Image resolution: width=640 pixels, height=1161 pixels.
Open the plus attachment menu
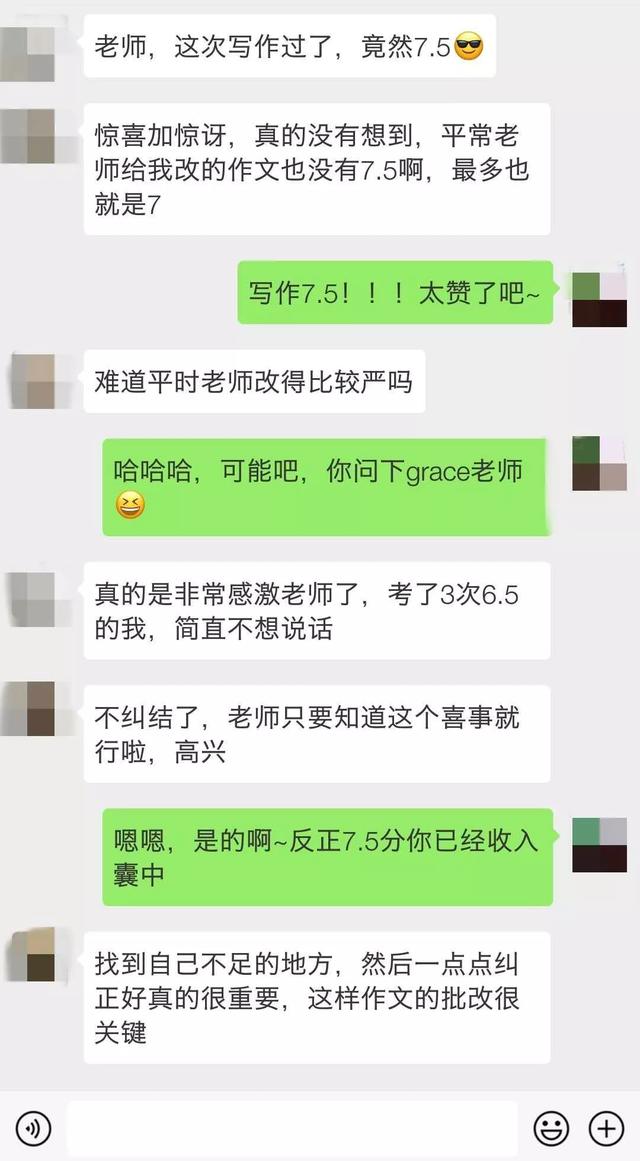coord(607,1128)
